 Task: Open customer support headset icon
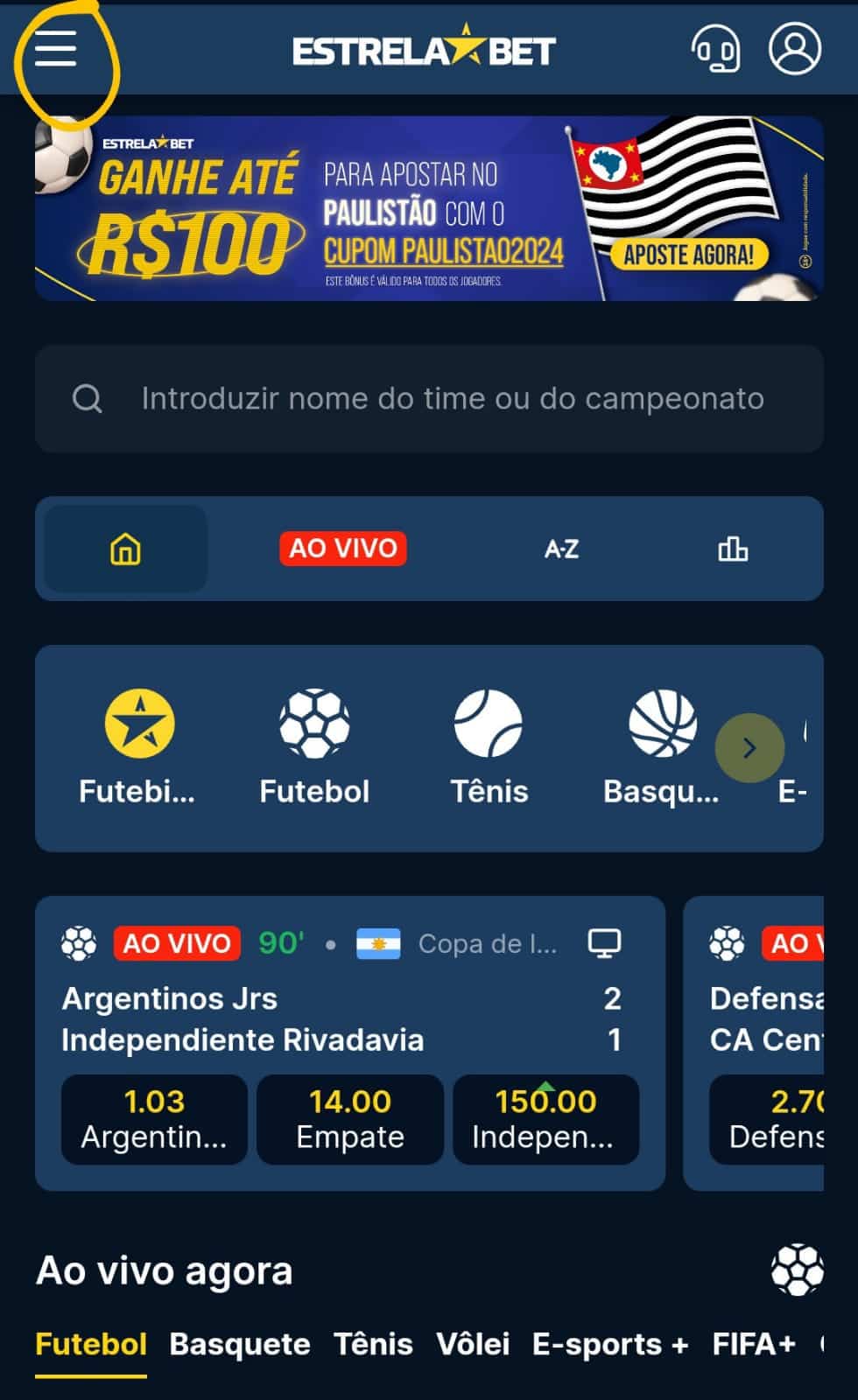pos(715,49)
